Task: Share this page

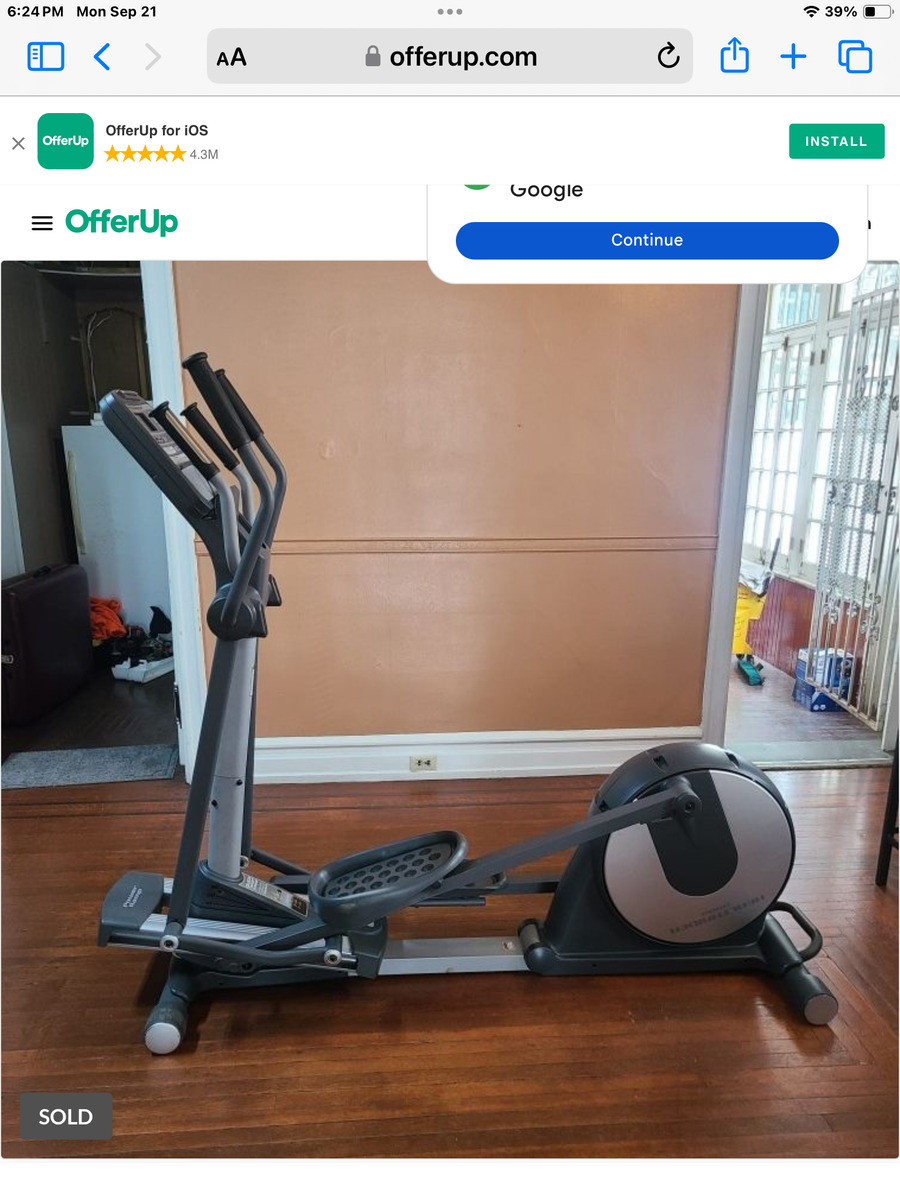Action: pos(734,55)
